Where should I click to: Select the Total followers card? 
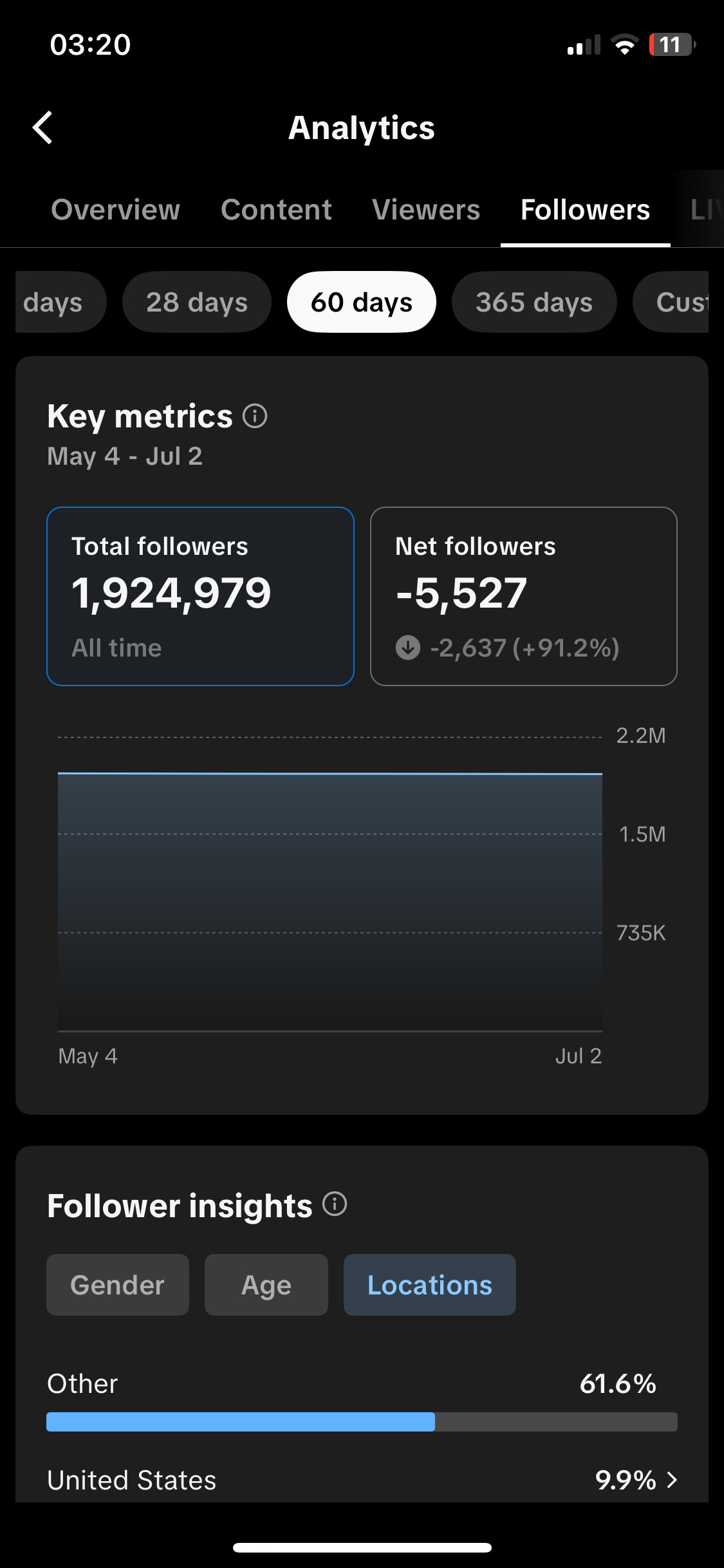tap(200, 596)
